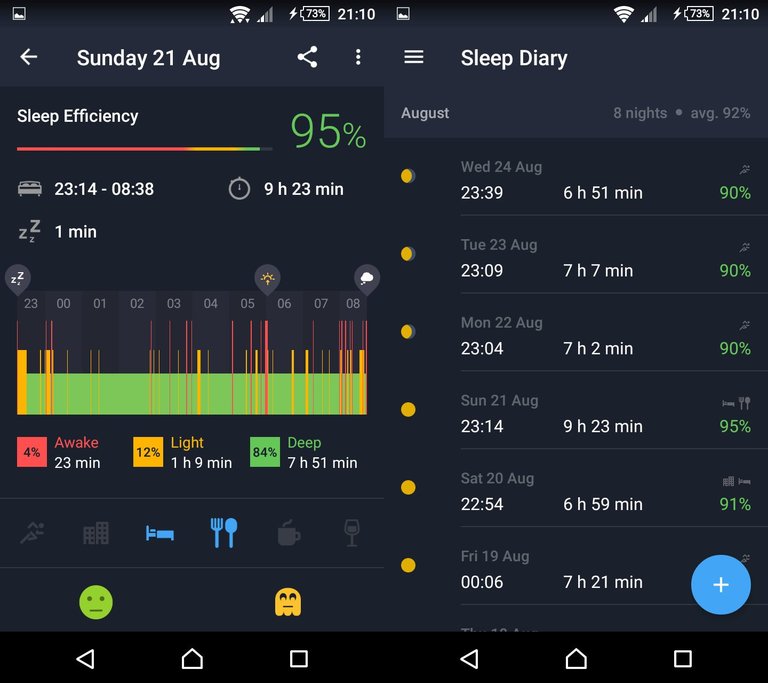Open the Sat 20 Aug sleep entry
Viewport: 768px width, 683px height.
(x=605, y=492)
